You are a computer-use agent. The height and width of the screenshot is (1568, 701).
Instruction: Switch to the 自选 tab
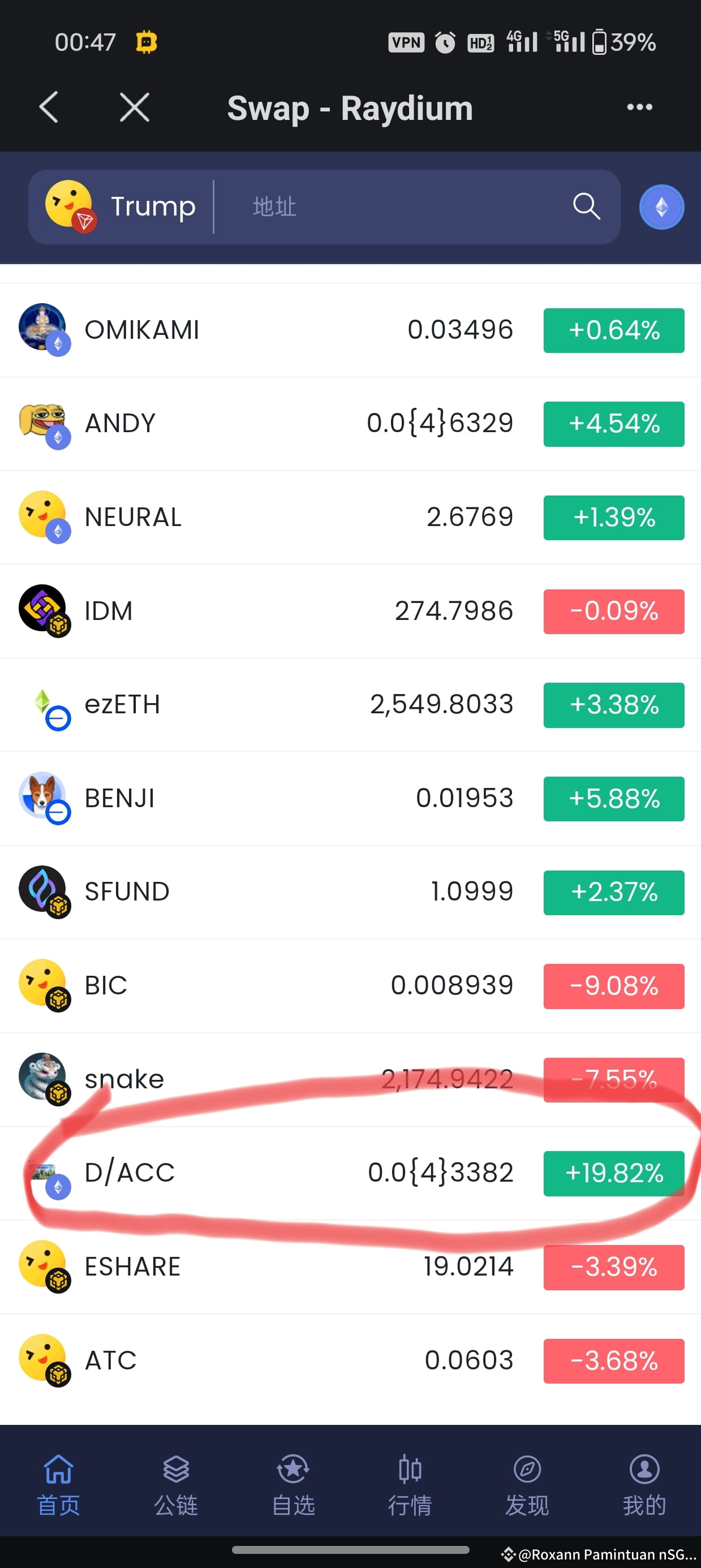tap(293, 1484)
